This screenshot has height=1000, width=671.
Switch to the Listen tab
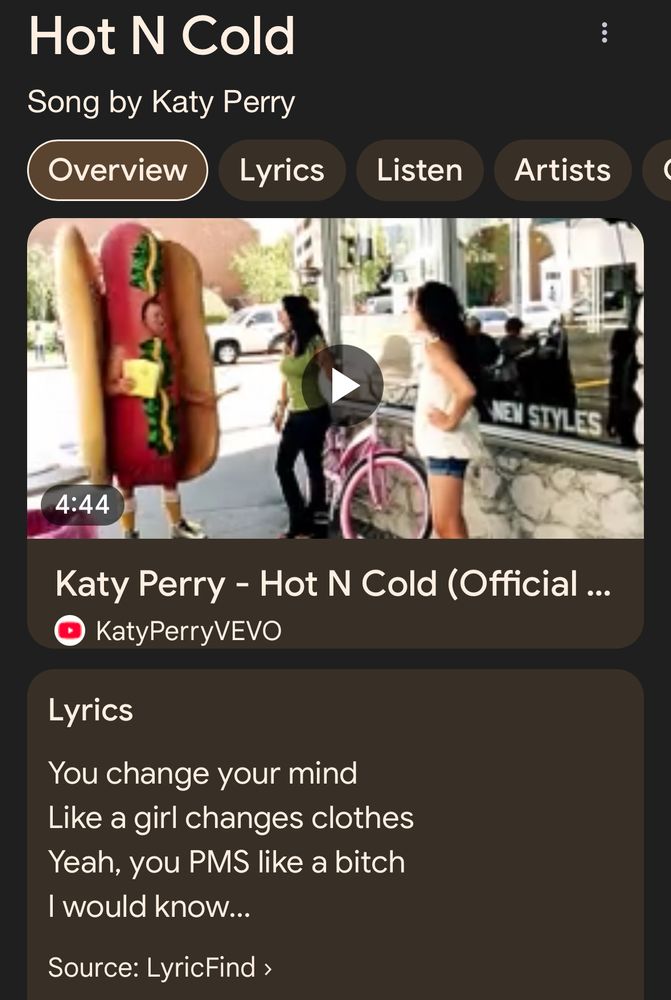pos(420,170)
